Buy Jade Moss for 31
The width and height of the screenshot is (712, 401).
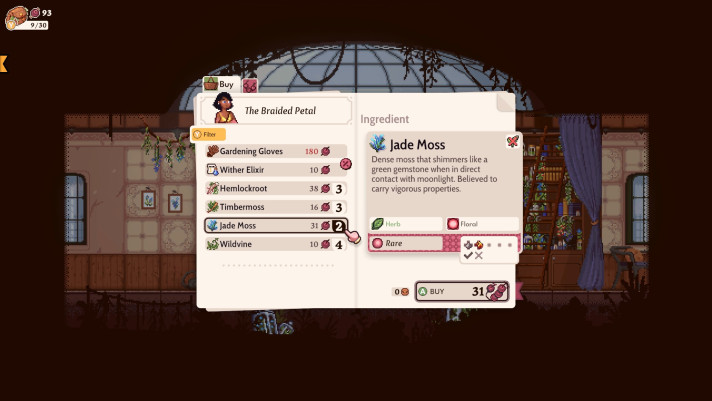coord(462,292)
